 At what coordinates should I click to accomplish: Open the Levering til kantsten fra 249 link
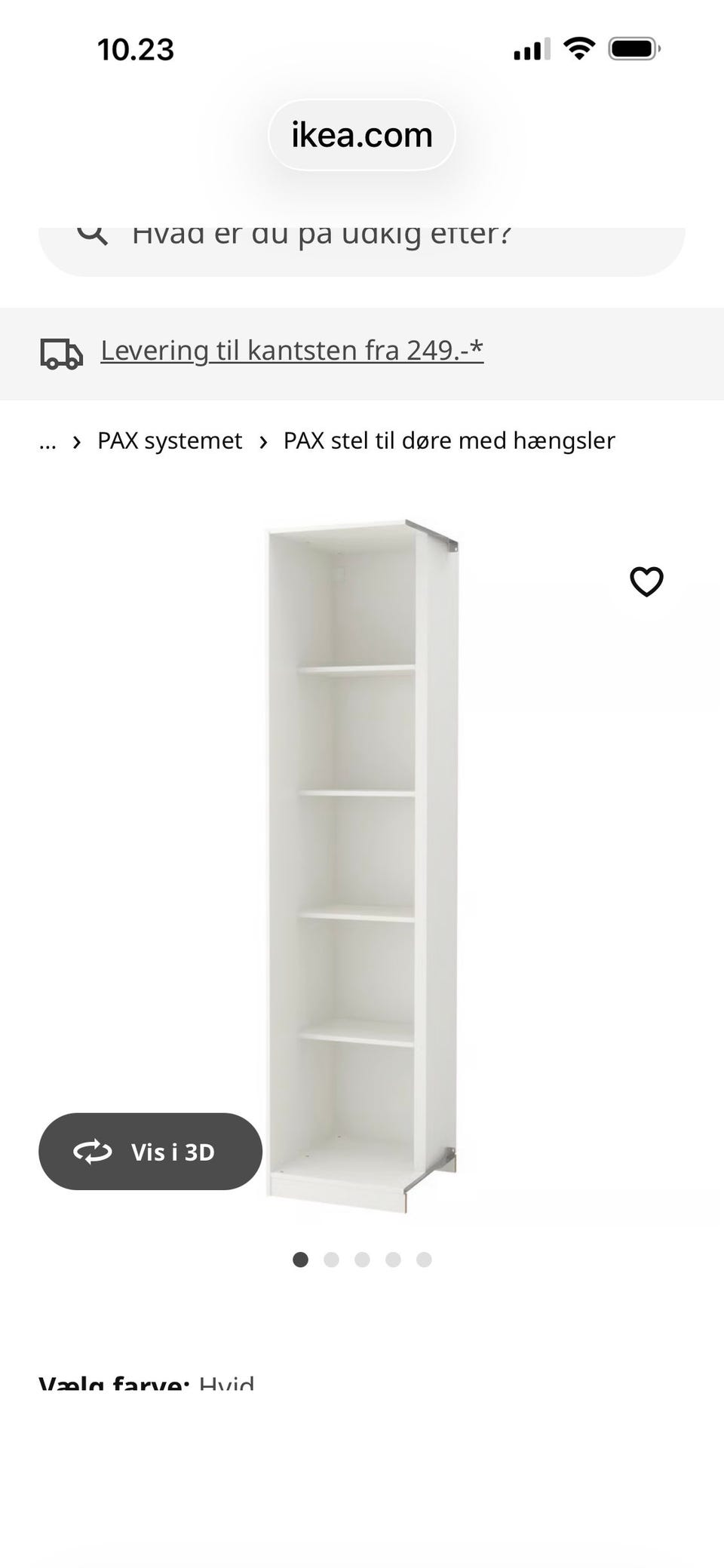tap(291, 350)
